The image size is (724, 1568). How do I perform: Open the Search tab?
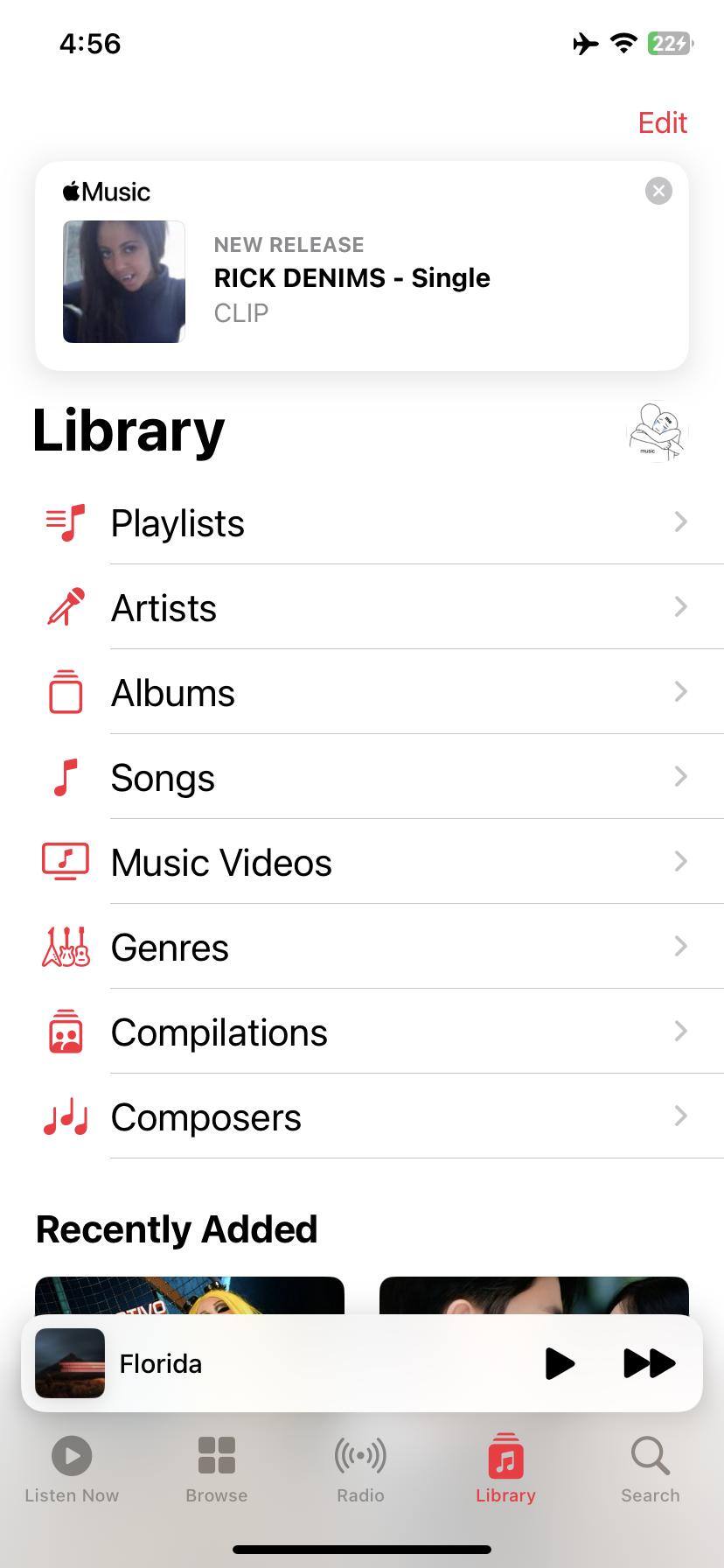[650, 1470]
